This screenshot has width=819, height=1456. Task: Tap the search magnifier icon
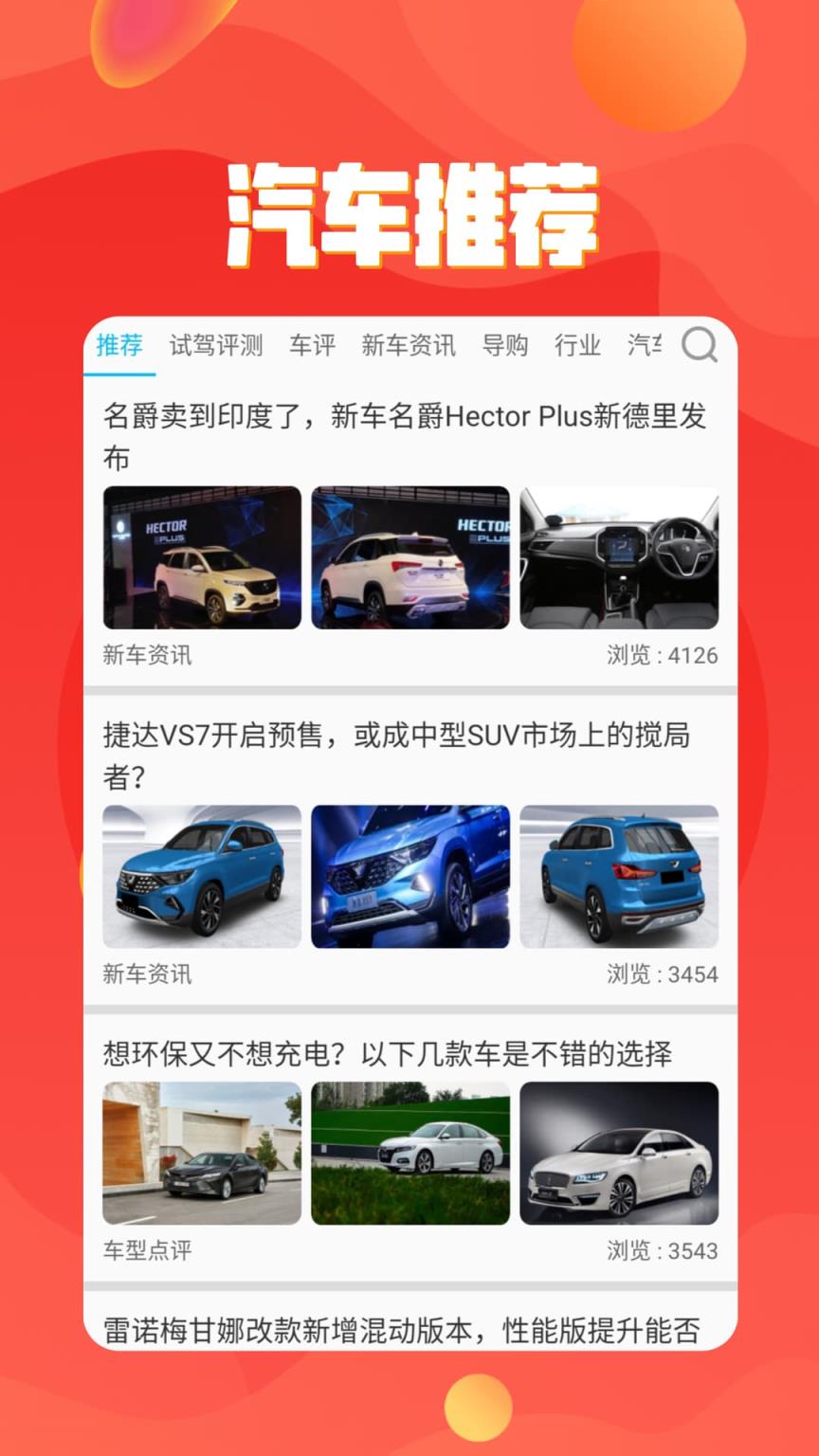(x=700, y=346)
